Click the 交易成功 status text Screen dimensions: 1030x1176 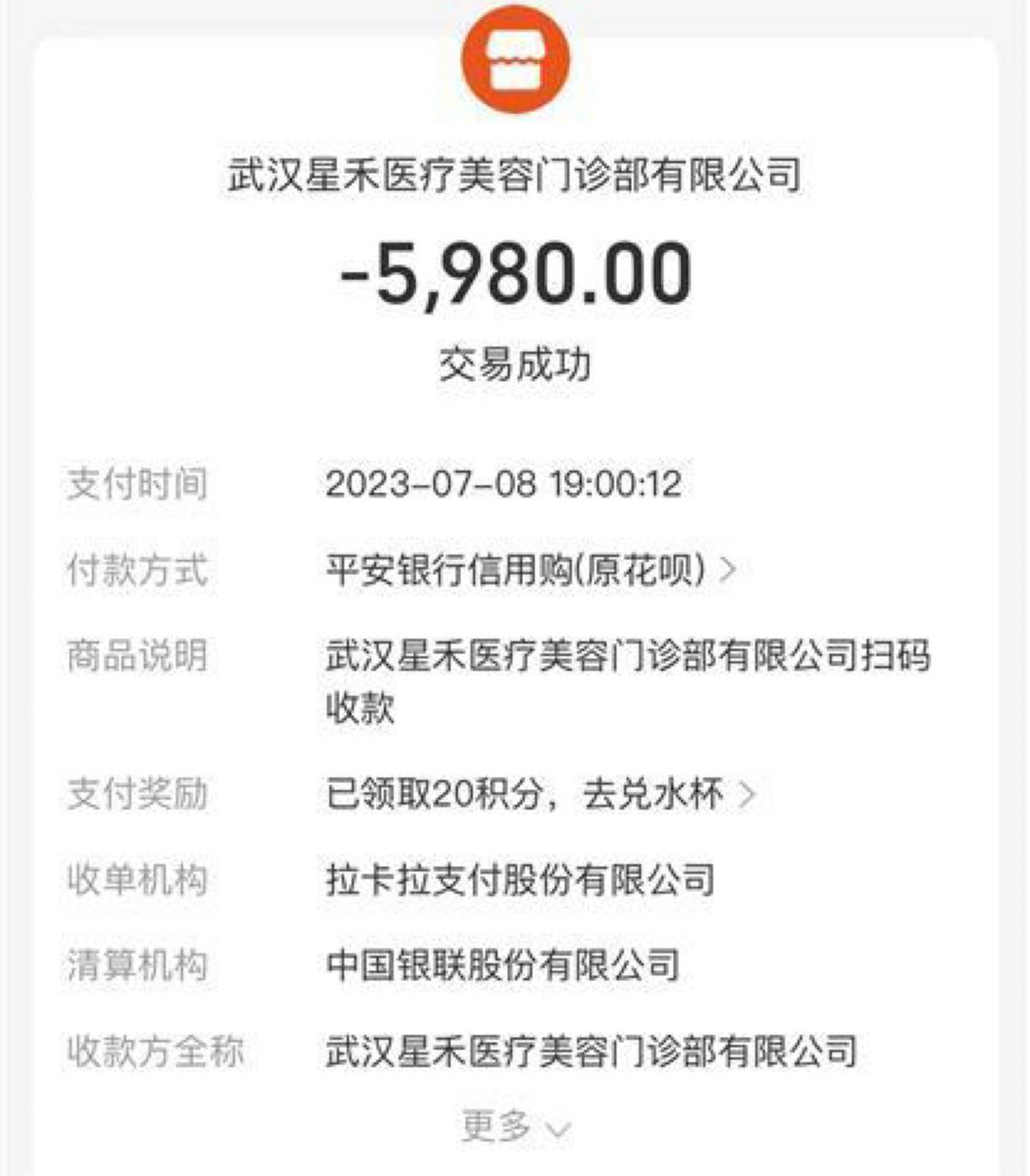click(513, 363)
